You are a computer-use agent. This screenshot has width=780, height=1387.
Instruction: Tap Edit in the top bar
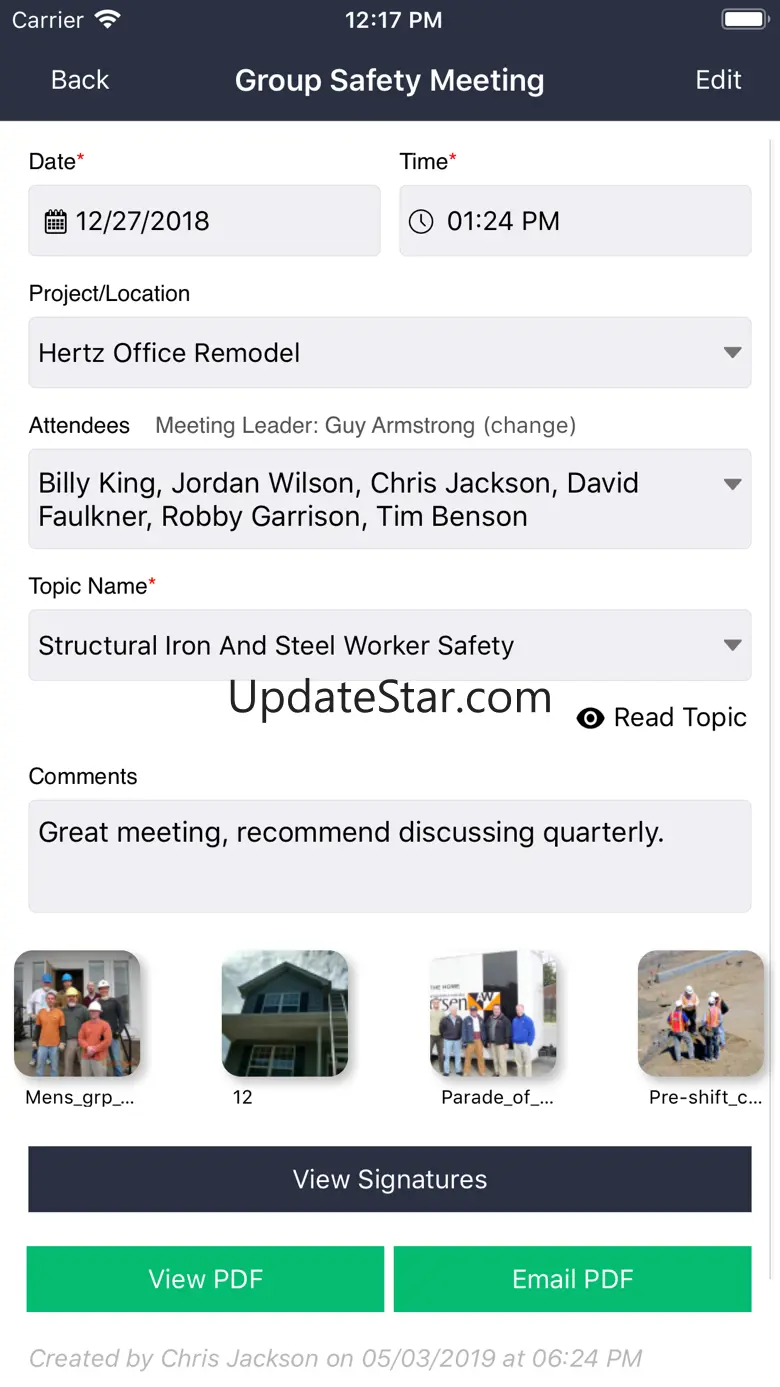718,80
